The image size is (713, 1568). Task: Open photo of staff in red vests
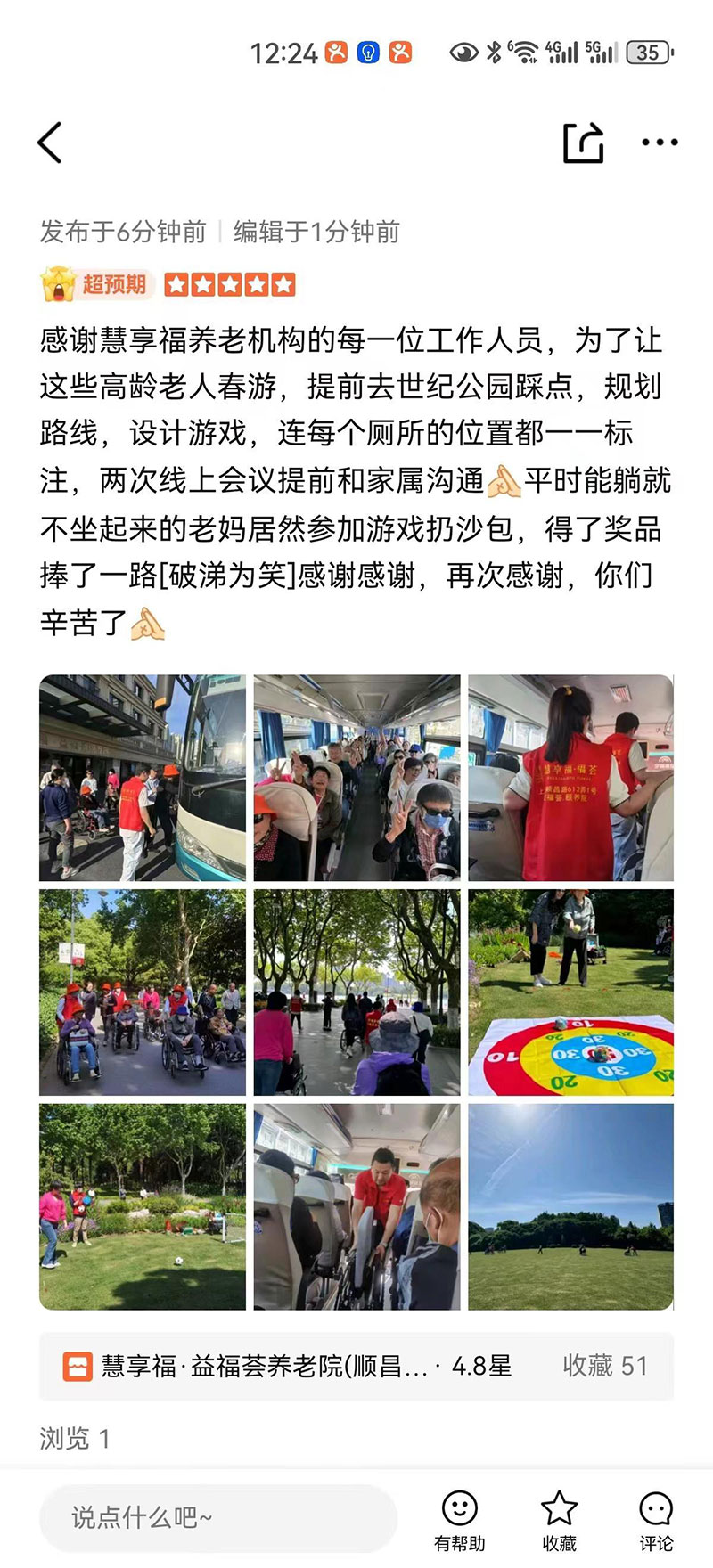[x=571, y=778]
